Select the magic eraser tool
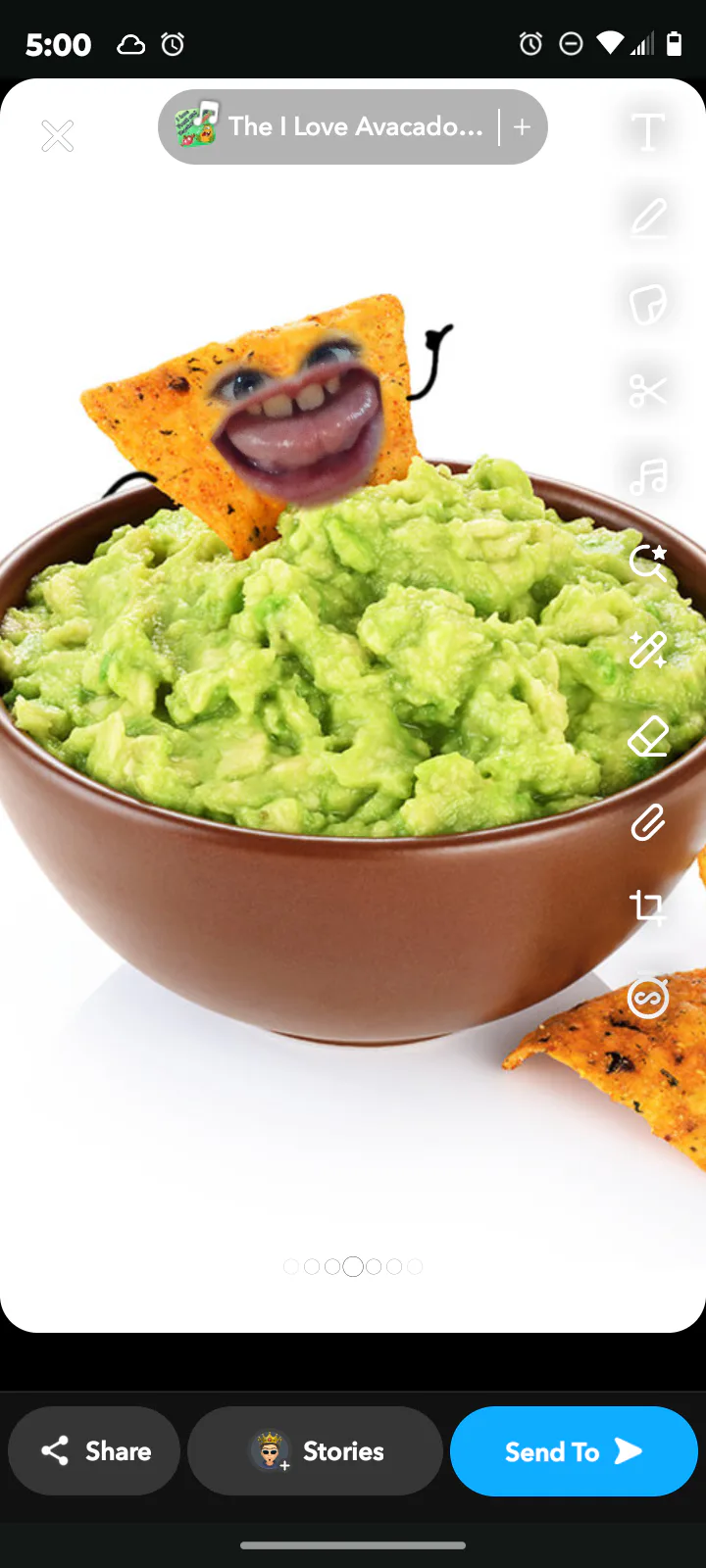 tap(648, 736)
